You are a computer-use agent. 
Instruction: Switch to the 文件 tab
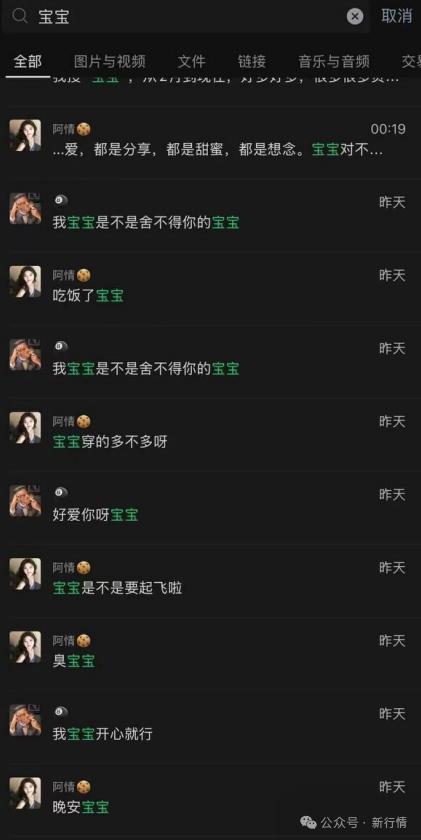(x=191, y=61)
